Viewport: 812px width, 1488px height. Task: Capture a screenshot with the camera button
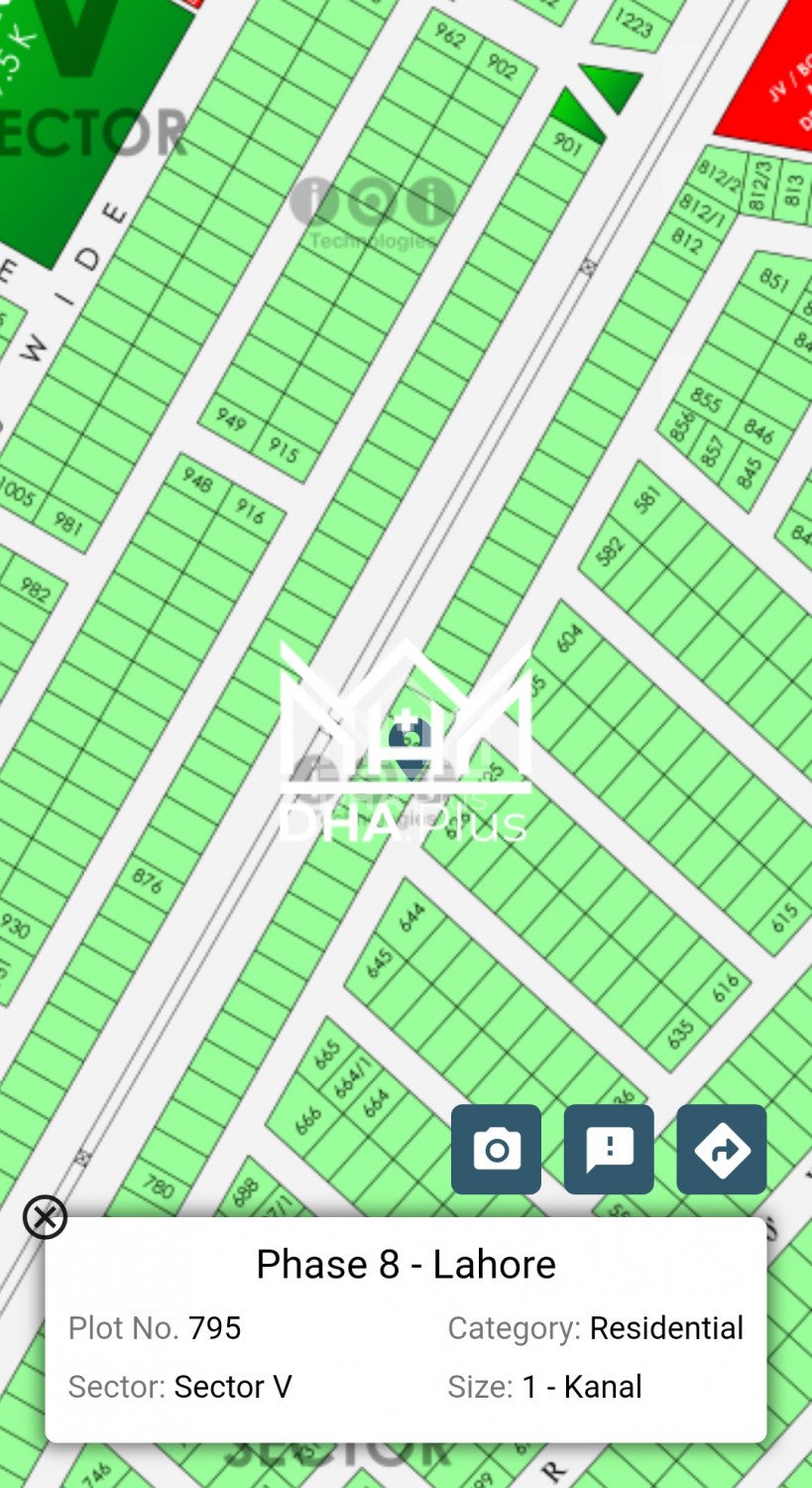496,1149
